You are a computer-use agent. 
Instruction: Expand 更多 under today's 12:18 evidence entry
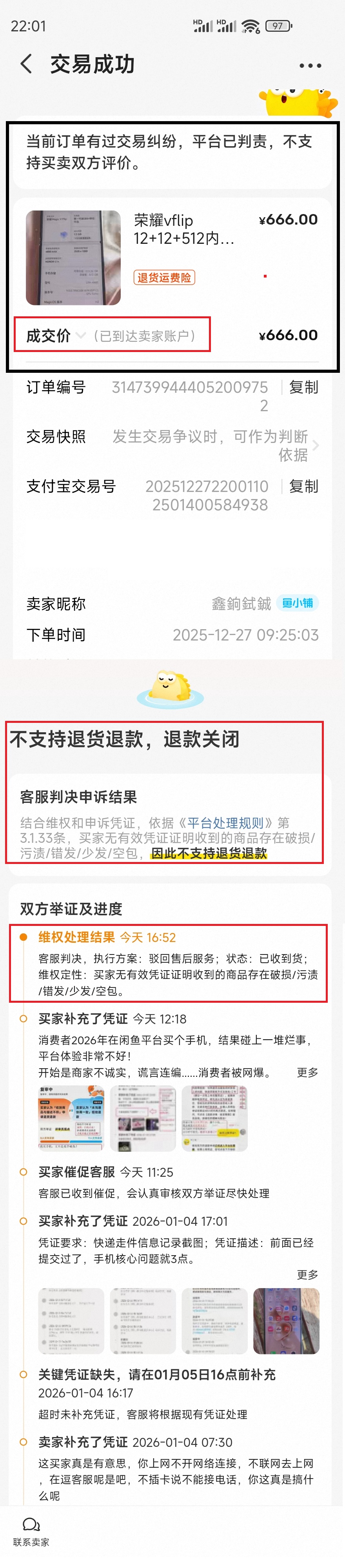click(x=307, y=1072)
